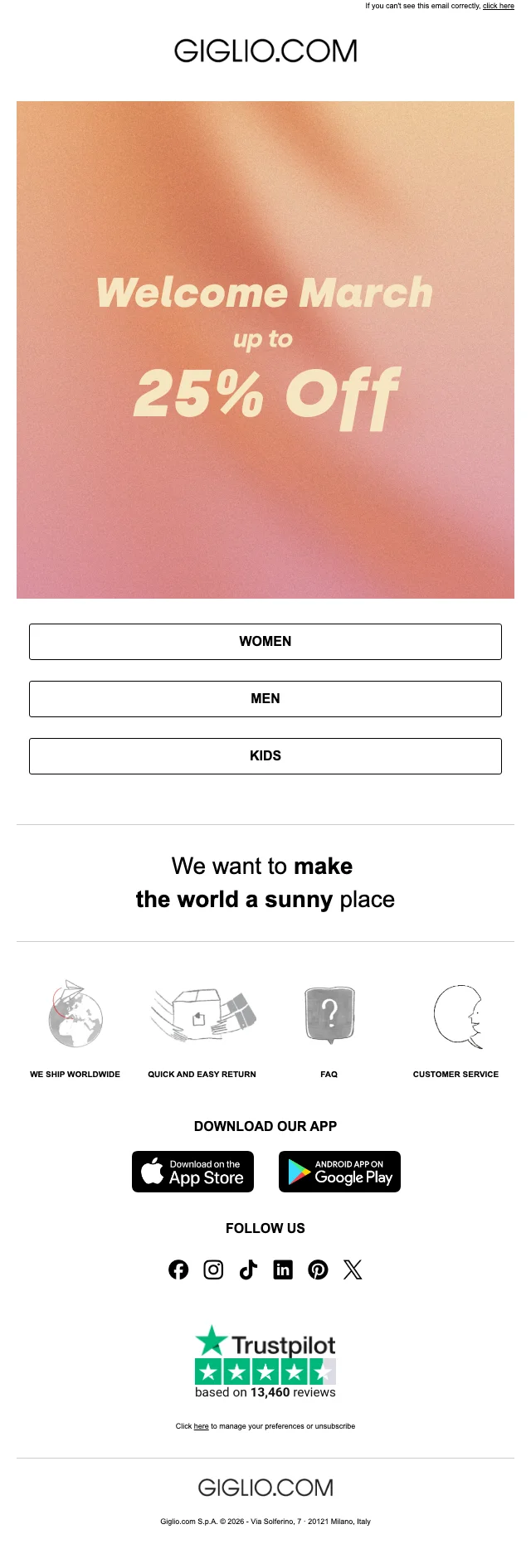Open Giglio's TikTok profile

click(248, 1269)
